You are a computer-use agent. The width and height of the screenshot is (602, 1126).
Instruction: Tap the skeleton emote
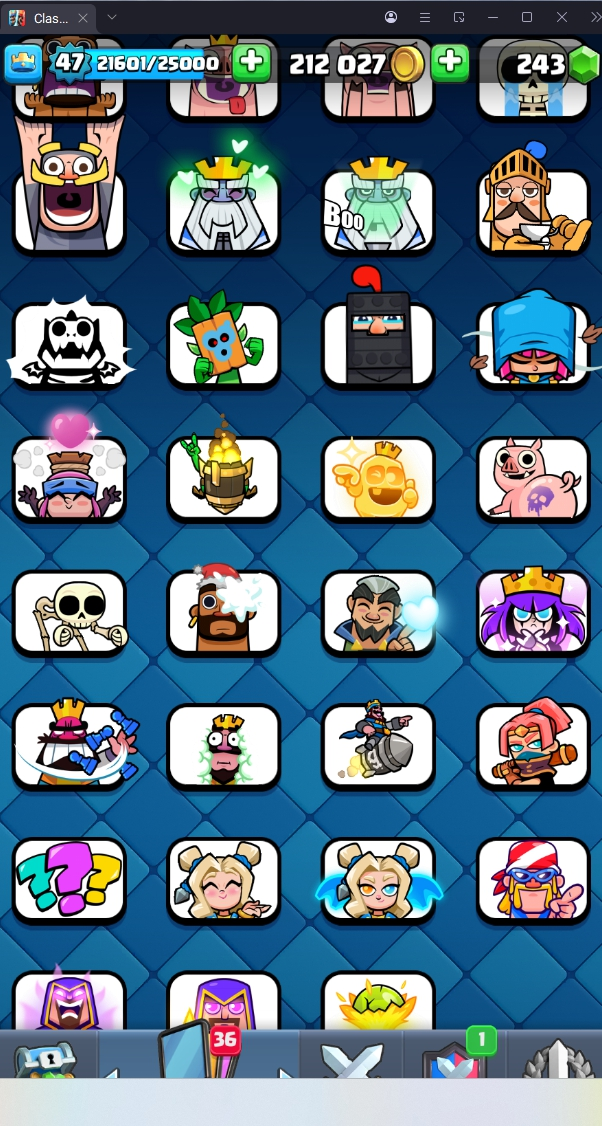pos(69,612)
